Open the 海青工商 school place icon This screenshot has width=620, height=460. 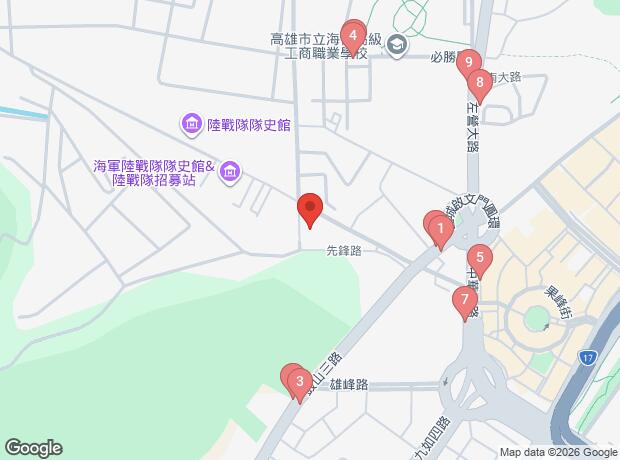pyautogui.click(x=397, y=46)
